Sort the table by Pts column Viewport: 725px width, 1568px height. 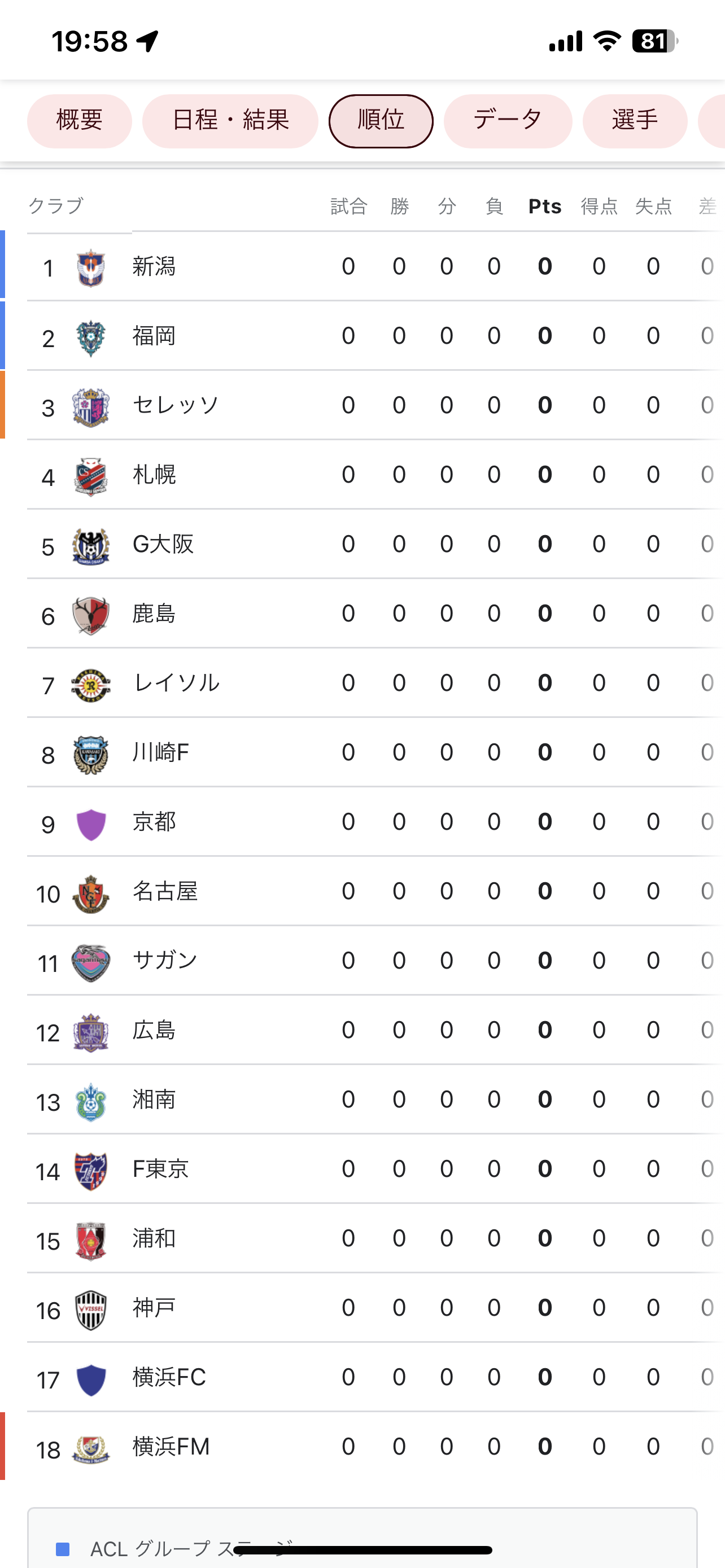(x=545, y=207)
